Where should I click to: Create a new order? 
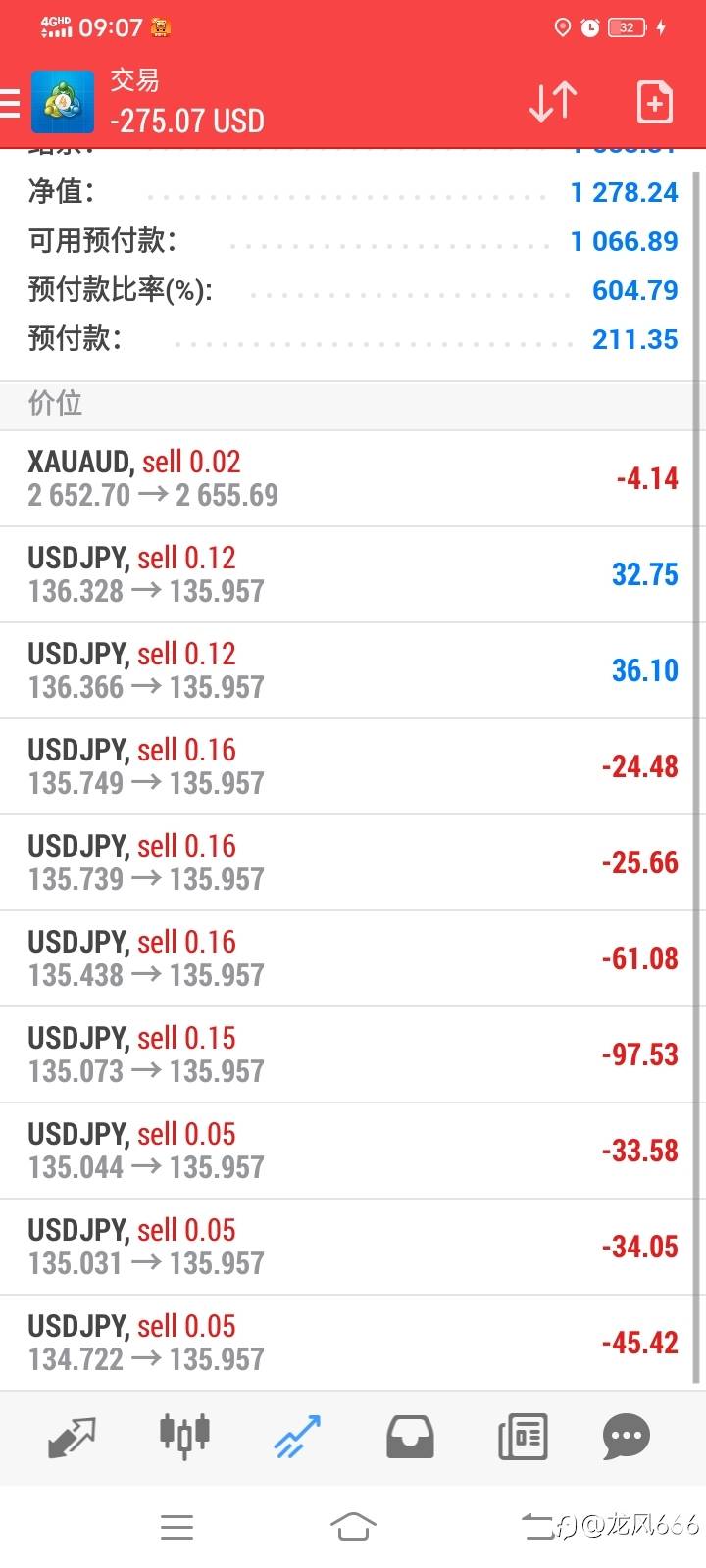[654, 102]
